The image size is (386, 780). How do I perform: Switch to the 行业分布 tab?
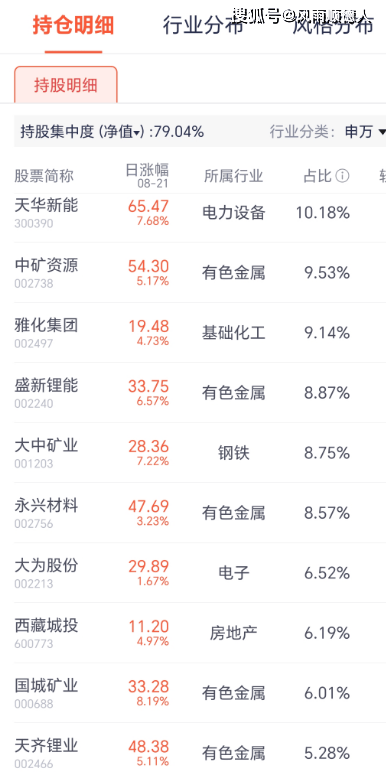click(x=203, y=25)
